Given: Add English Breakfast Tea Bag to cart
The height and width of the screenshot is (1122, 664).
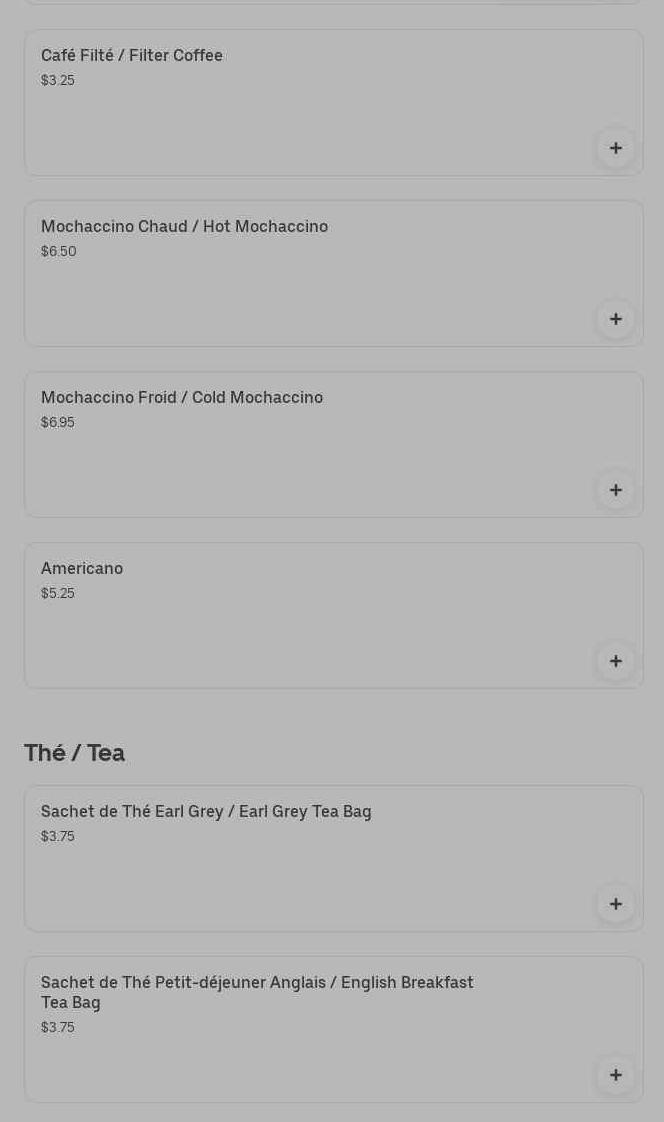Looking at the screenshot, I should (x=615, y=1075).
